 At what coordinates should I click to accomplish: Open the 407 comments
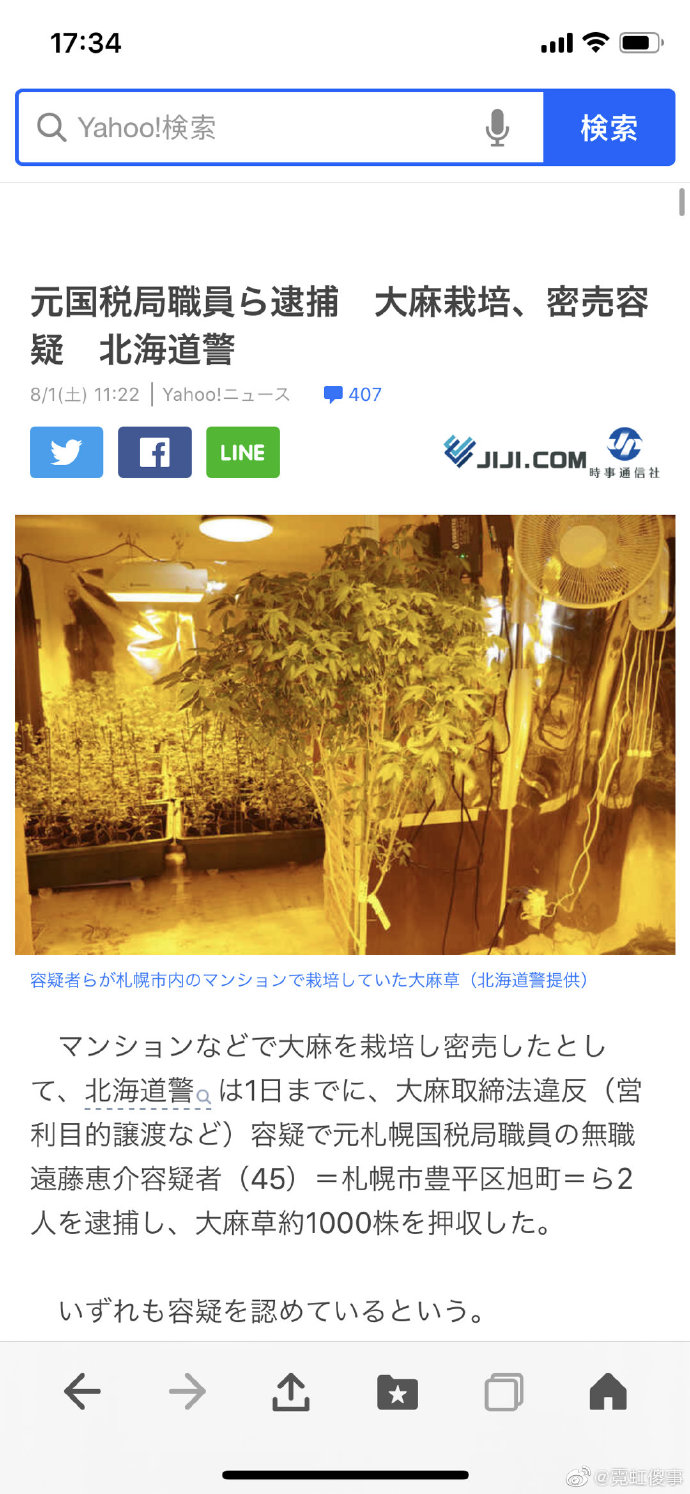pyautogui.click(x=353, y=395)
